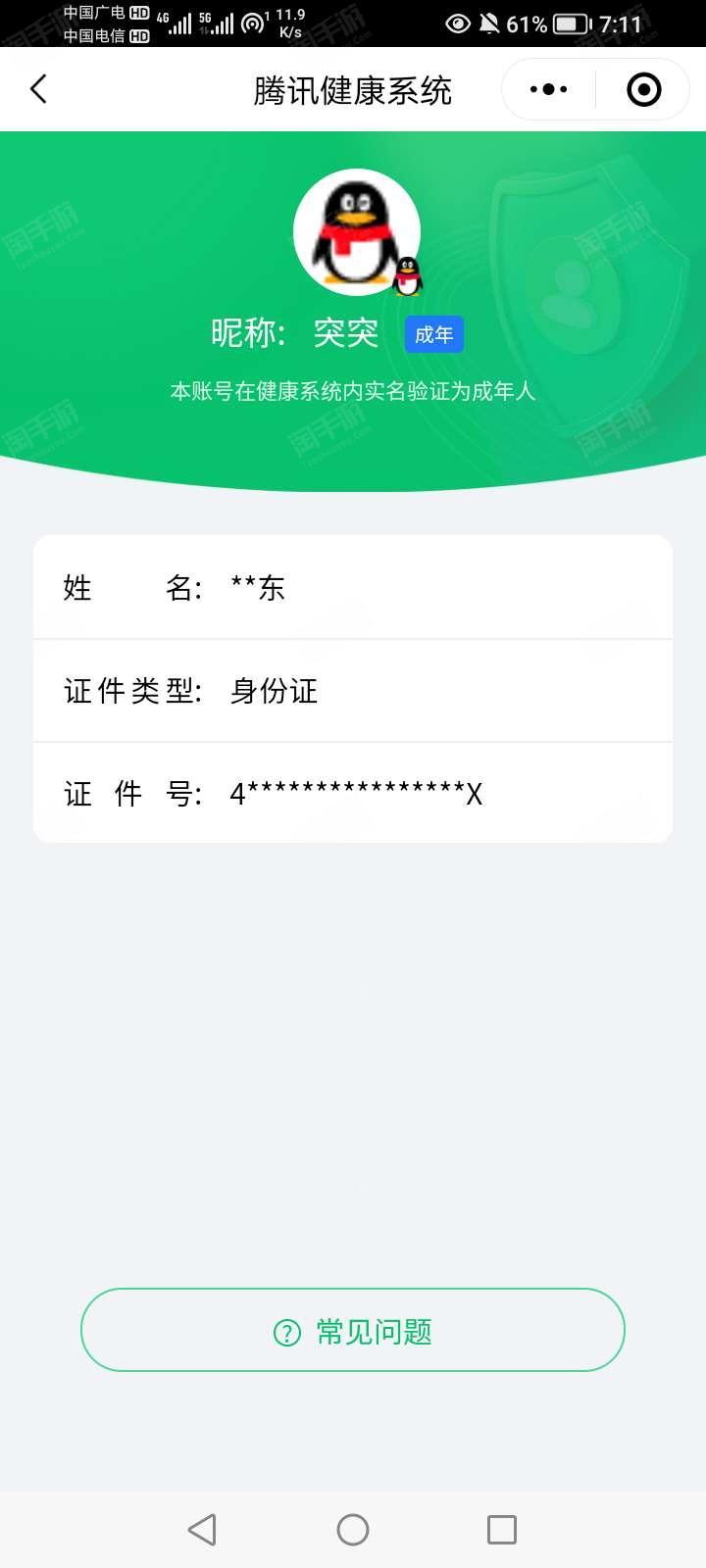The height and width of the screenshot is (1568, 706).
Task: Open the mini program three-dot menu
Action: coord(548,89)
